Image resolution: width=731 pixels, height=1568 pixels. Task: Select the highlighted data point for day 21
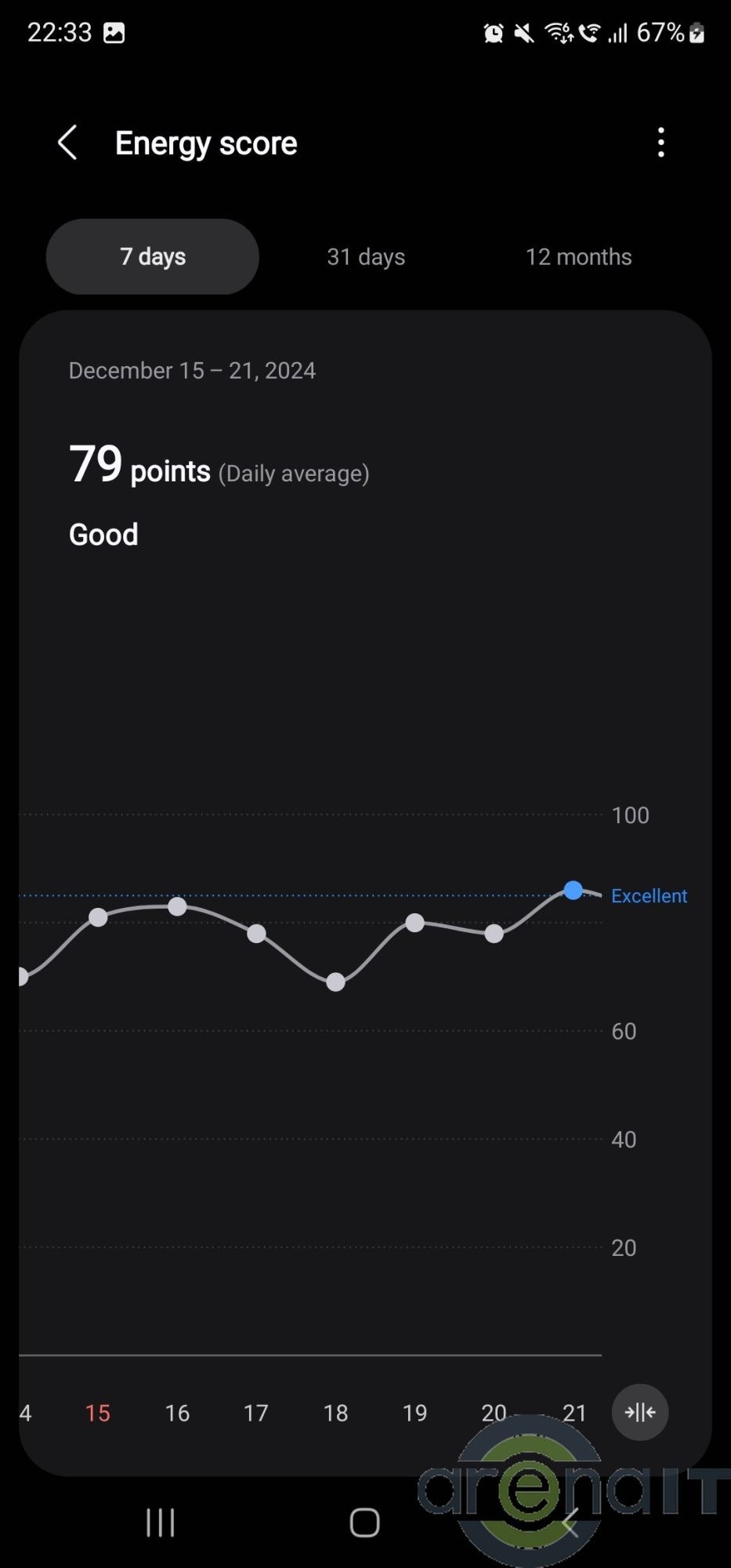574,891
